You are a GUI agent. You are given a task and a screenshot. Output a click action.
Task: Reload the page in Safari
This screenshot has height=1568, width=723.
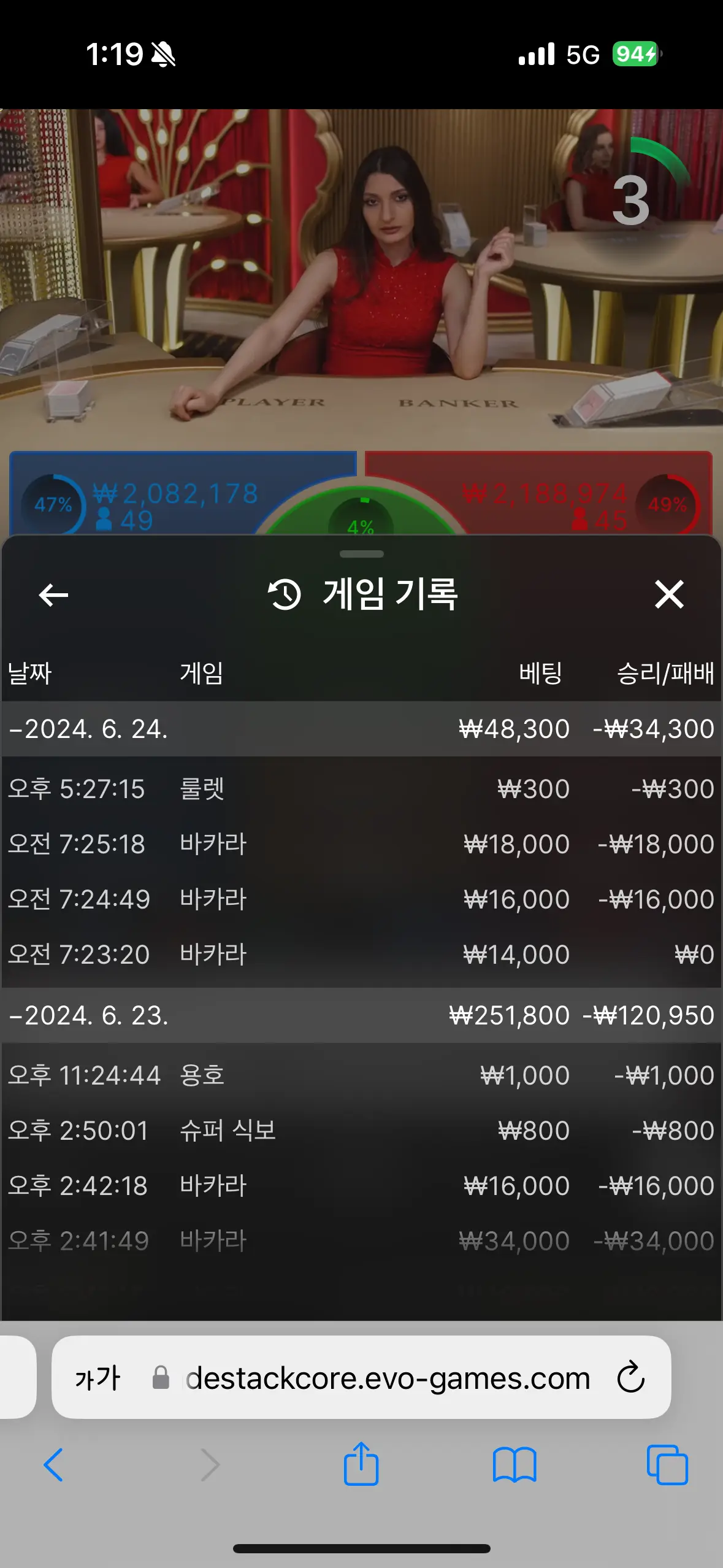tap(631, 1378)
